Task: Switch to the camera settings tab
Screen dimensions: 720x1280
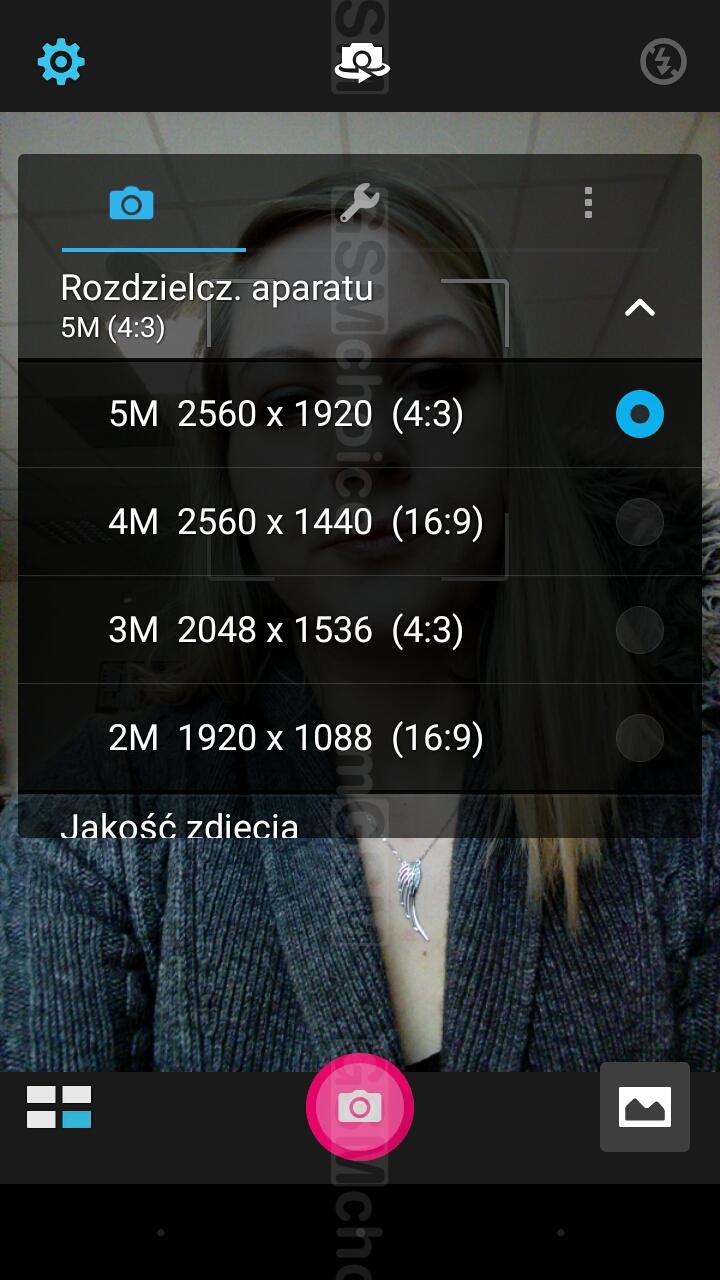Action: coord(131,203)
